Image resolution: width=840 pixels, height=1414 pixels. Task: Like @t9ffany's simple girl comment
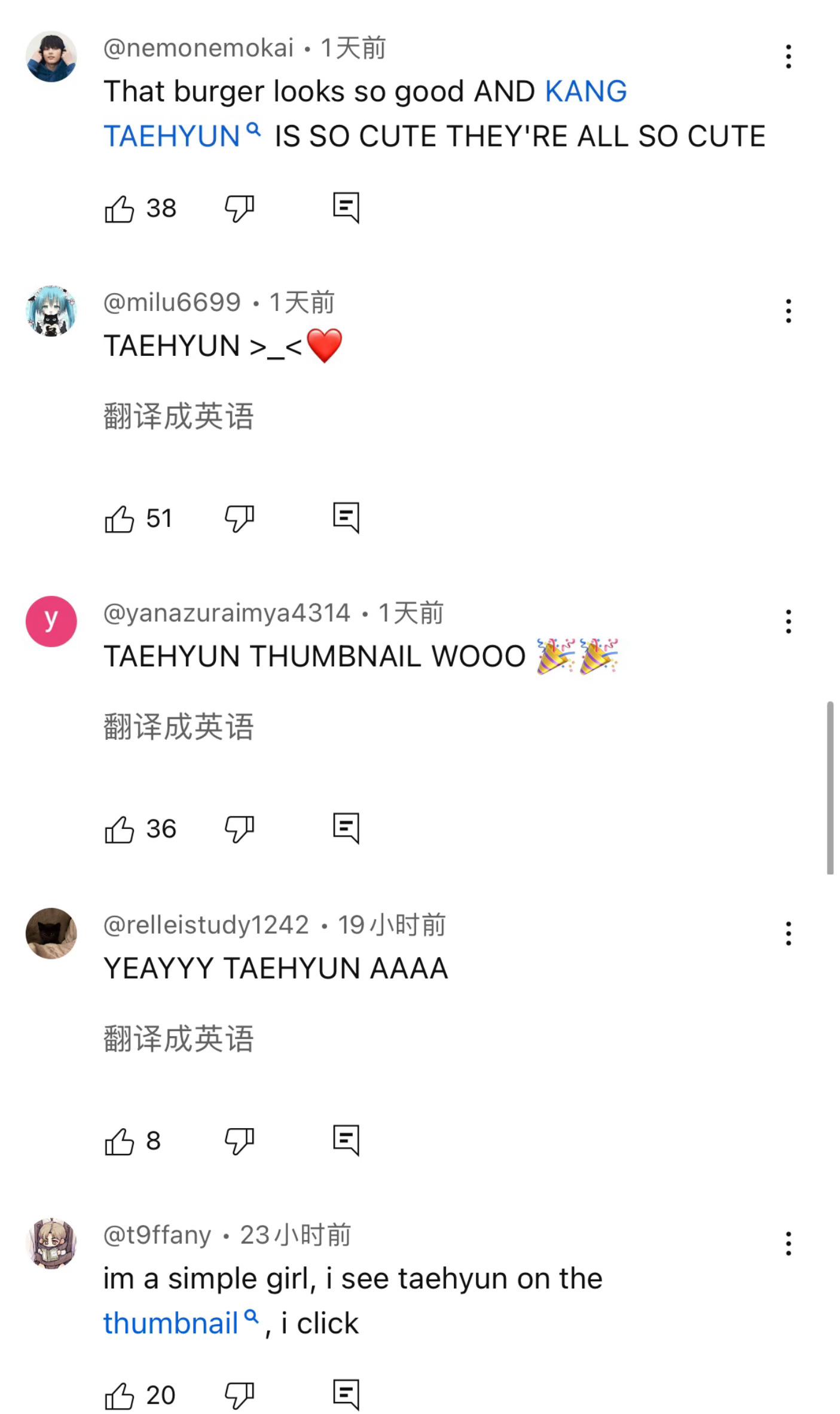pos(119,1396)
